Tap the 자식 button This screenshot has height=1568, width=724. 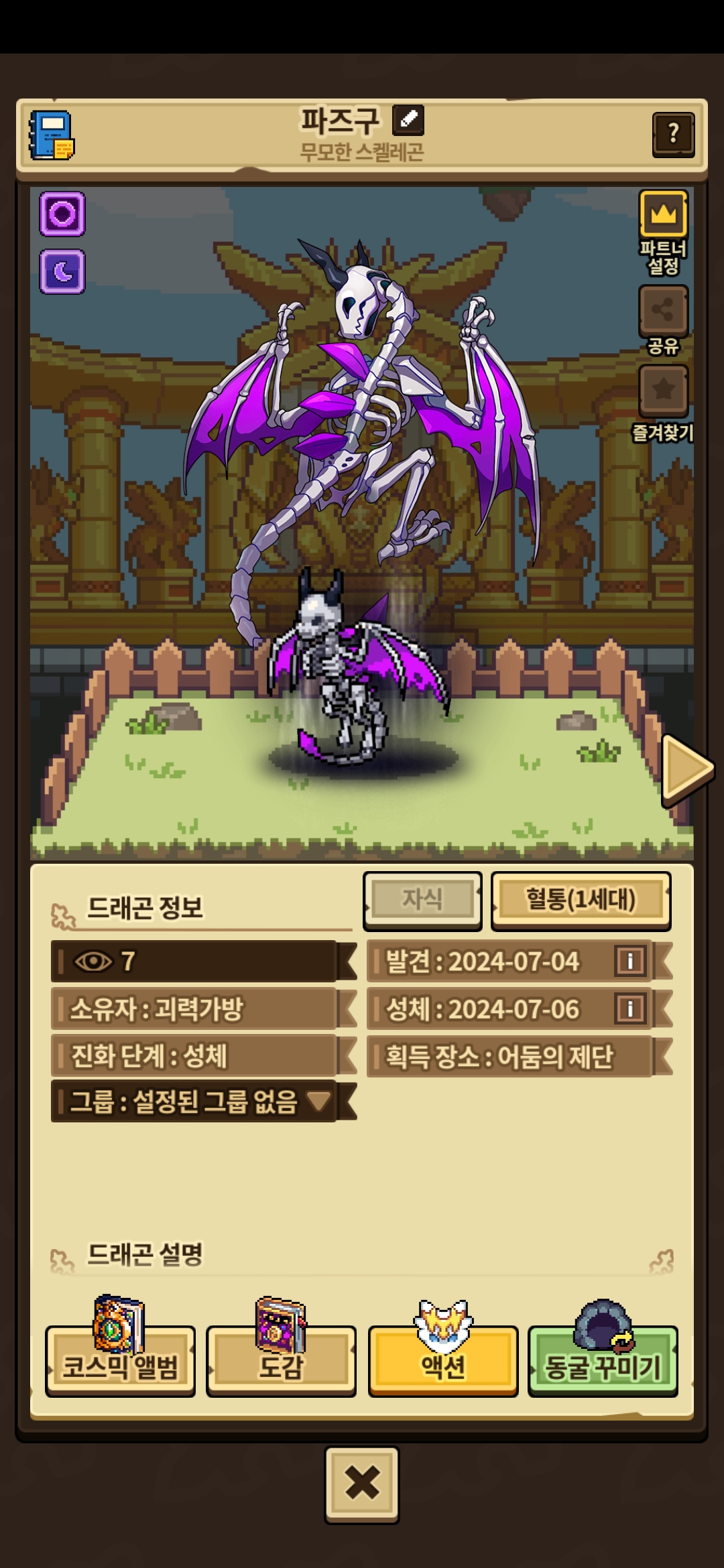(x=422, y=900)
